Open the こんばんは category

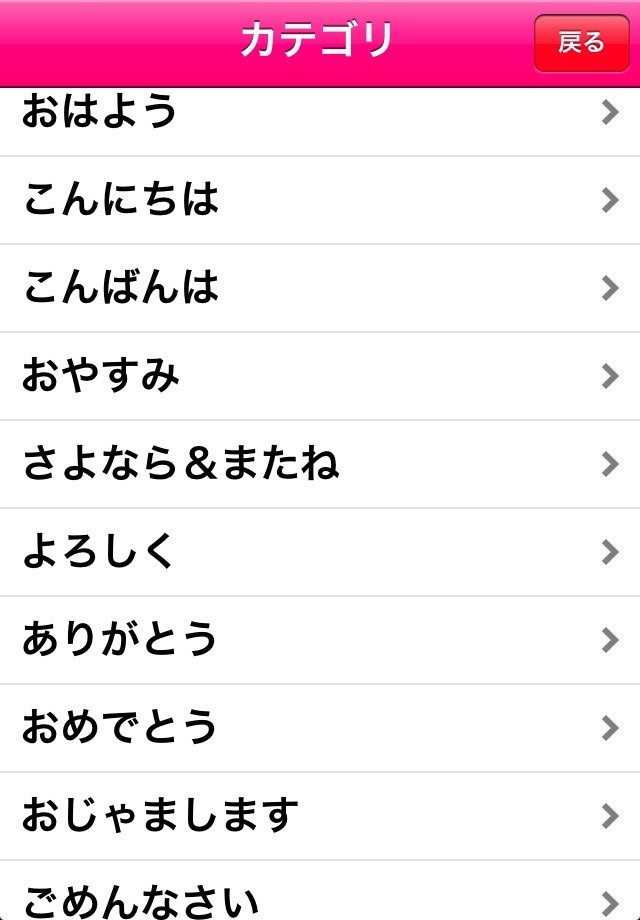[320, 288]
